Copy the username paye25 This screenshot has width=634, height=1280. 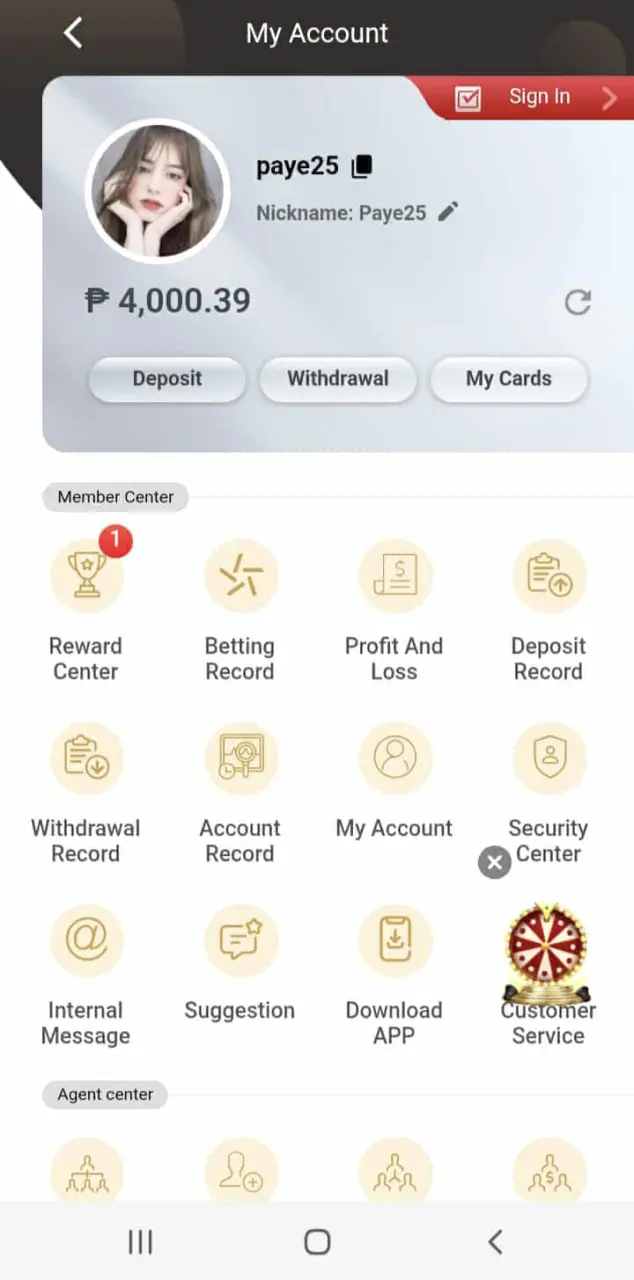click(362, 167)
